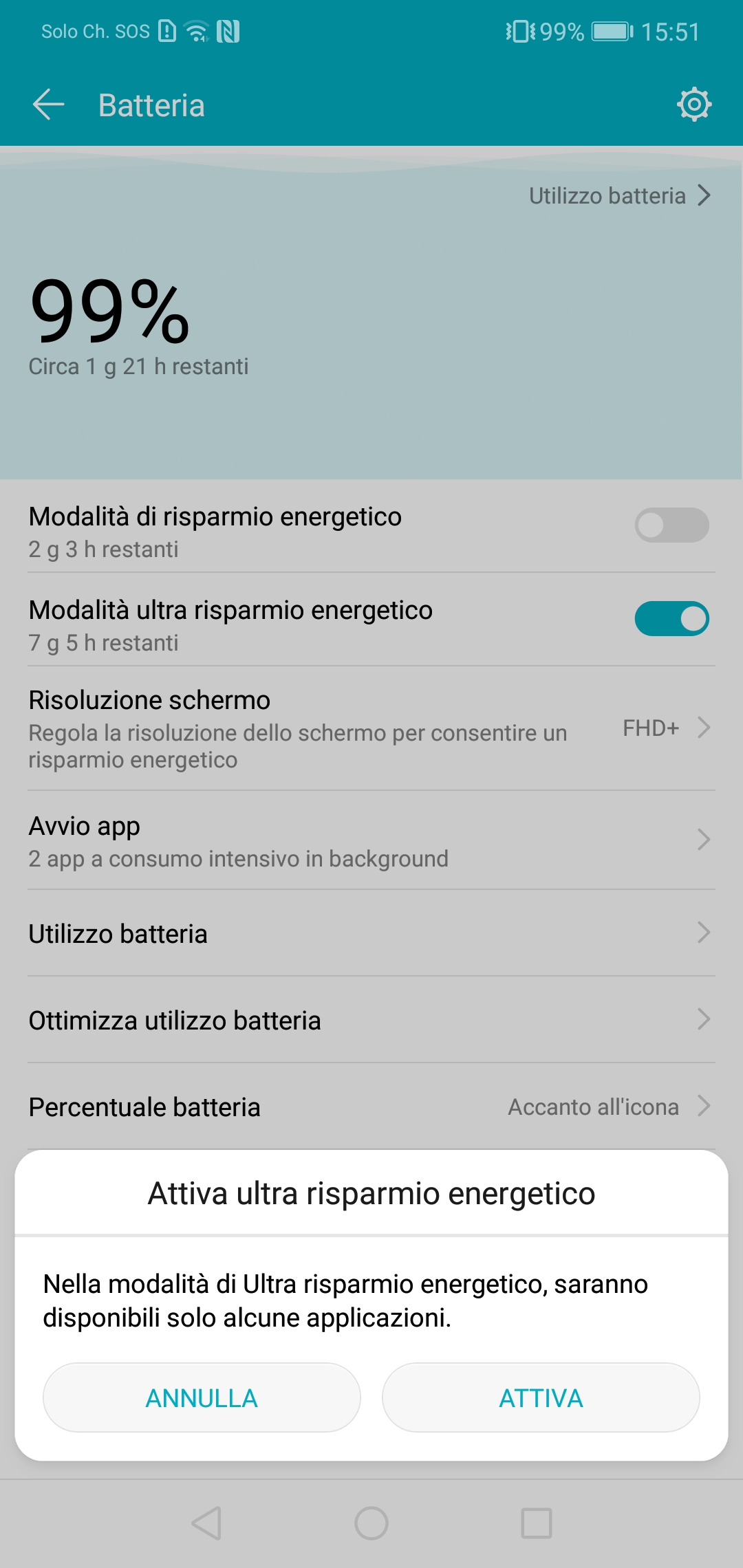The width and height of the screenshot is (743, 1568).
Task: Open the Utilizzo batteria link at the top
Action: pyautogui.click(x=619, y=196)
